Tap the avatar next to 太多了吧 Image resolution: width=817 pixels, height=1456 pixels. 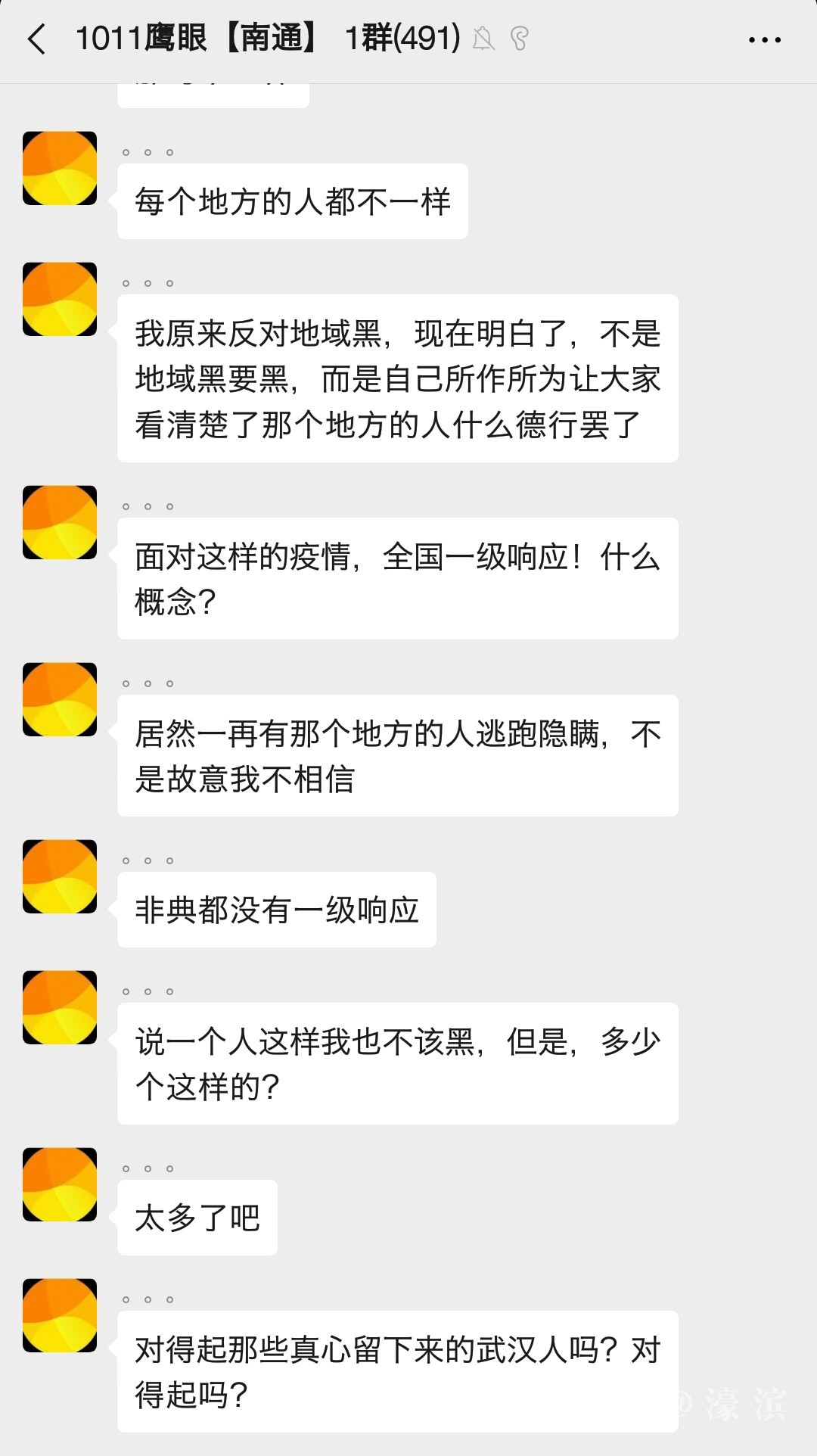(60, 1184)
